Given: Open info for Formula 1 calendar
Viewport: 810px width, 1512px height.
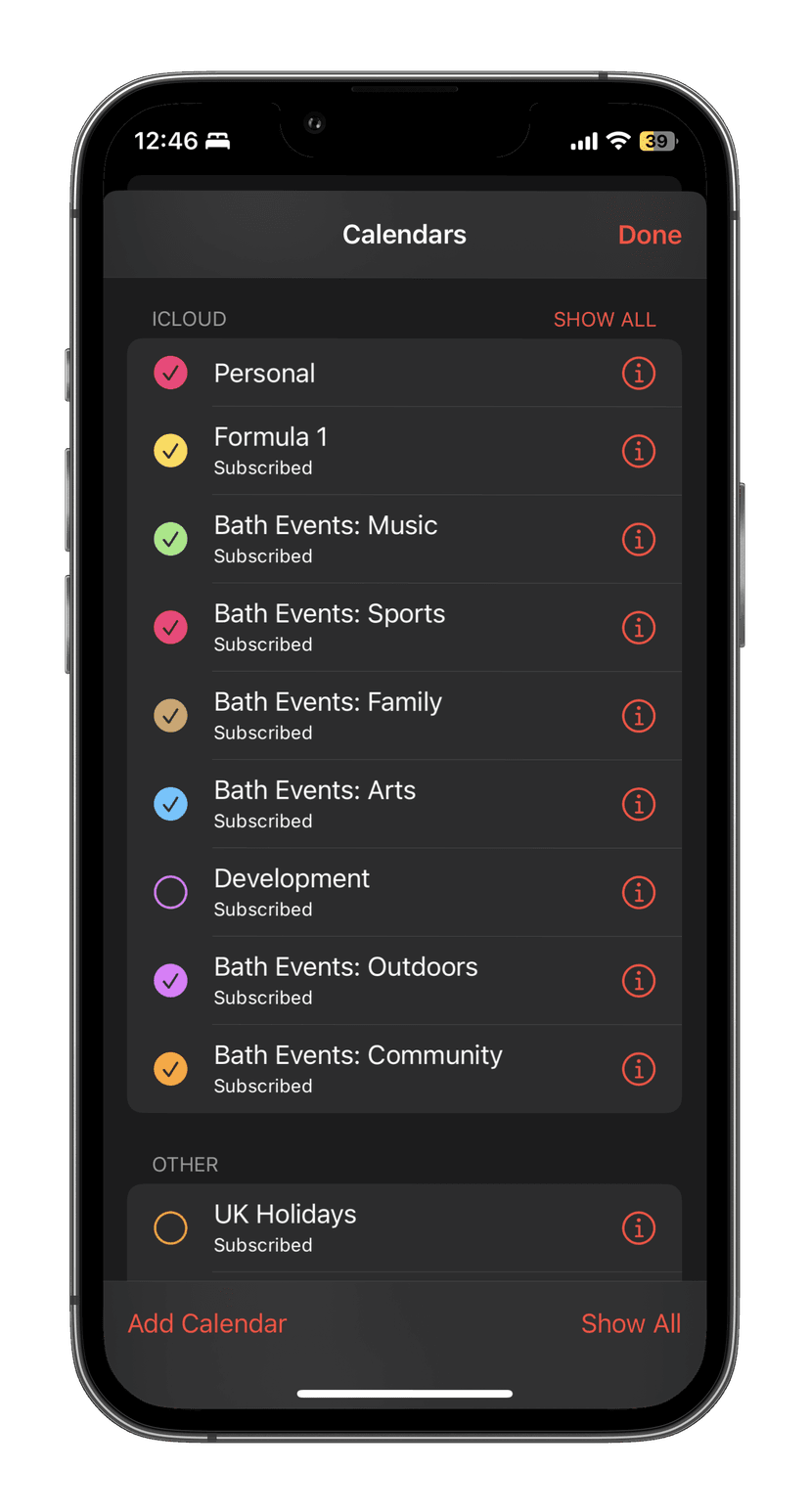Looking at the screenshot, I should coord(639,451).
